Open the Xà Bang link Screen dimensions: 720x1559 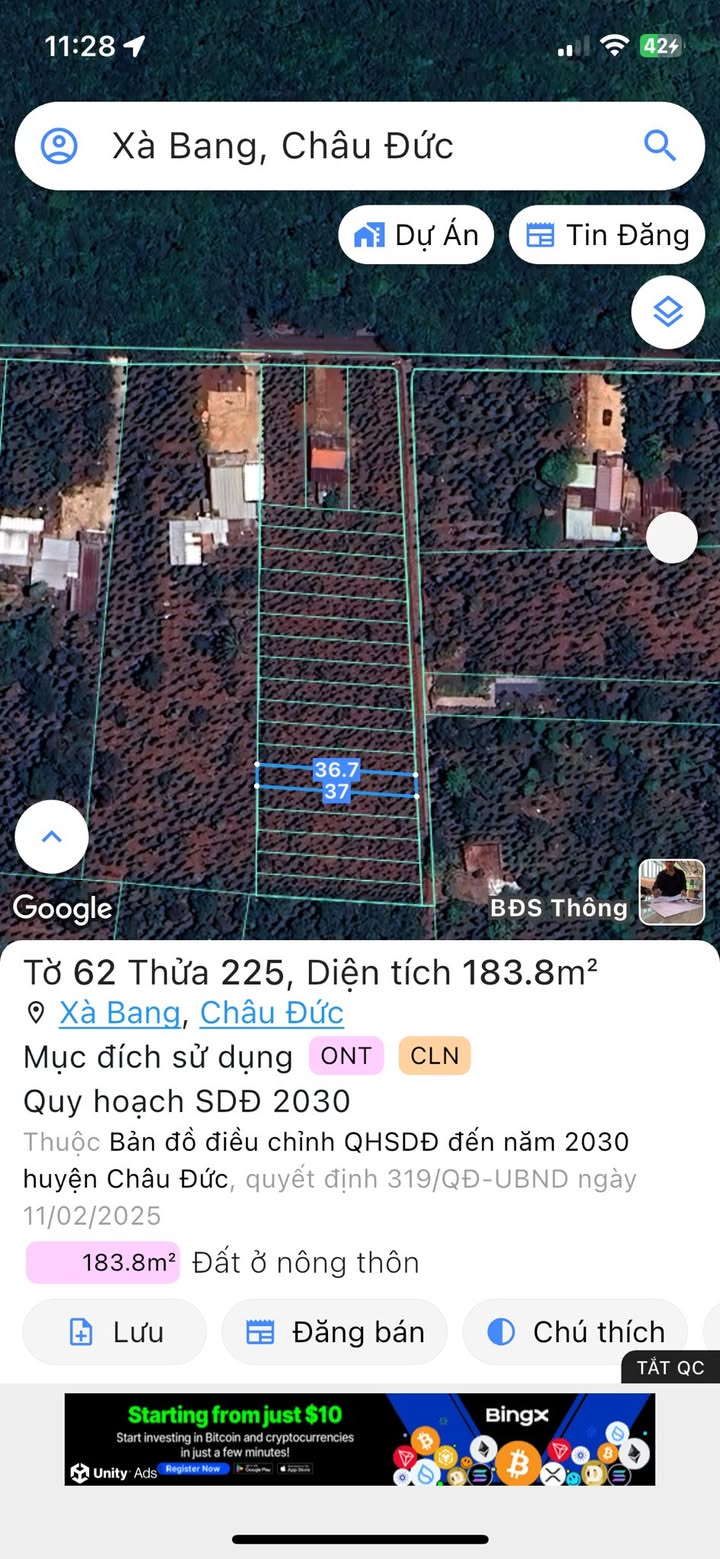pos(120,1013)
